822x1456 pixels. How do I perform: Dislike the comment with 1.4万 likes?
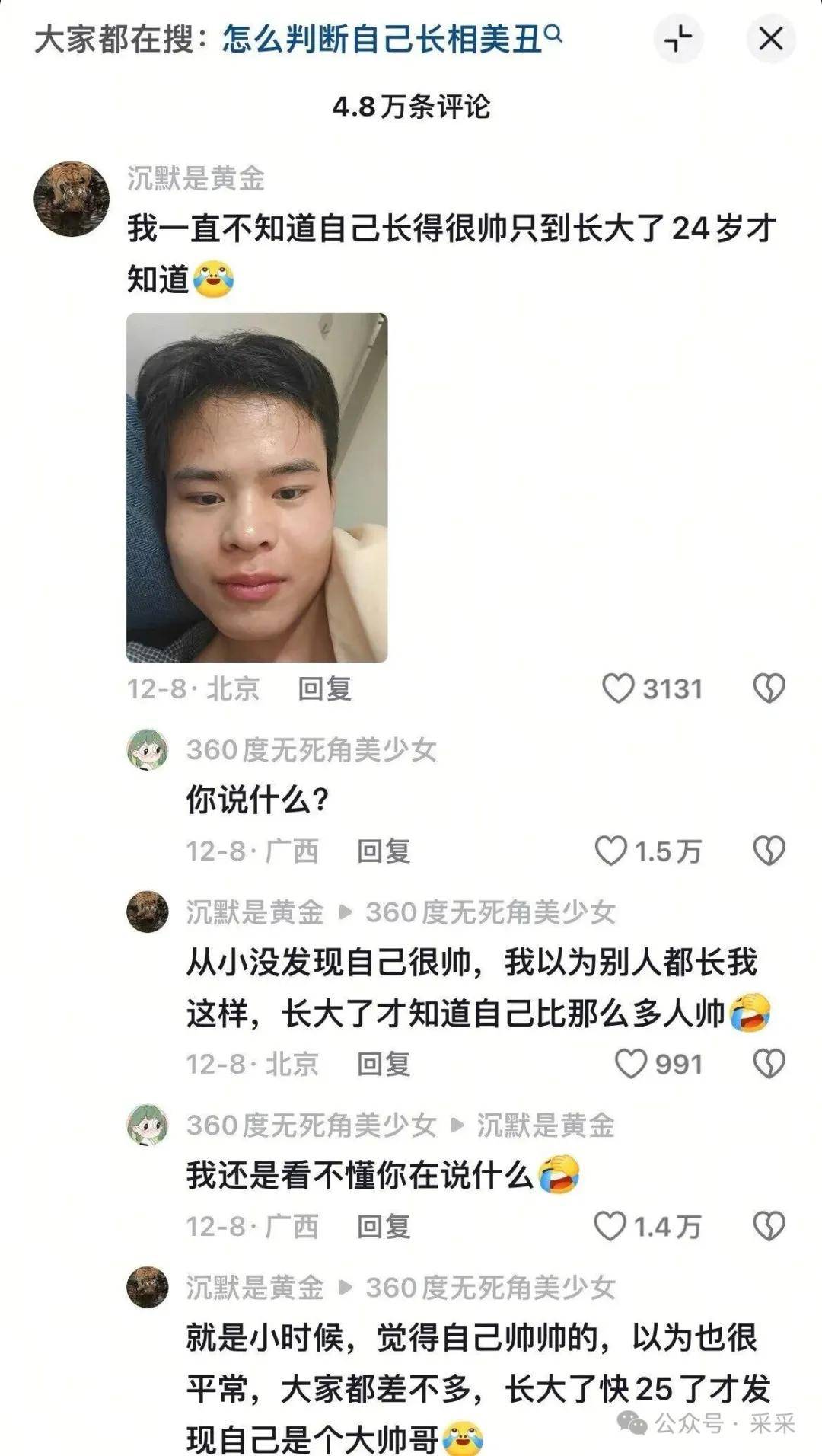click(769, 1226)
